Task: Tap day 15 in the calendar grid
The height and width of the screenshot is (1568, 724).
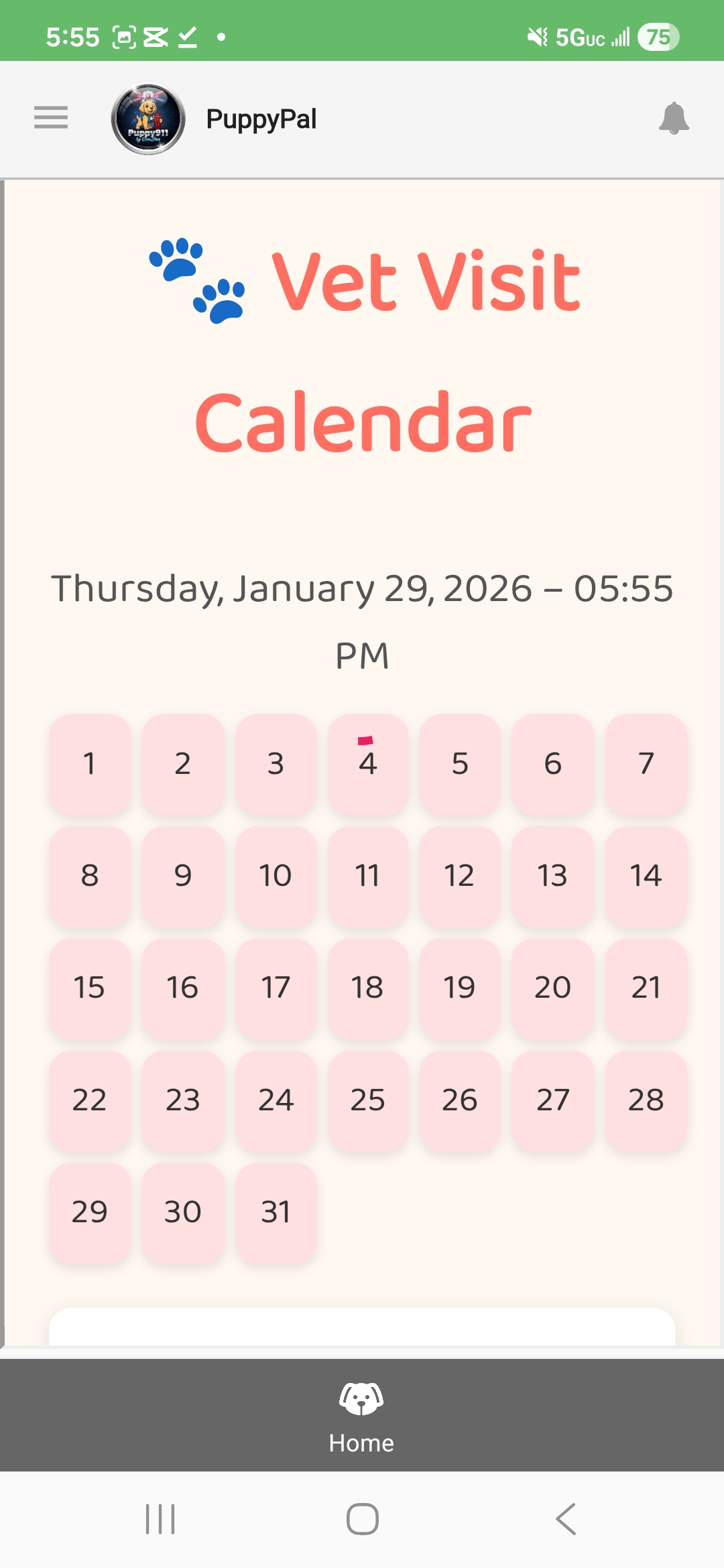Action: (90, 987)
